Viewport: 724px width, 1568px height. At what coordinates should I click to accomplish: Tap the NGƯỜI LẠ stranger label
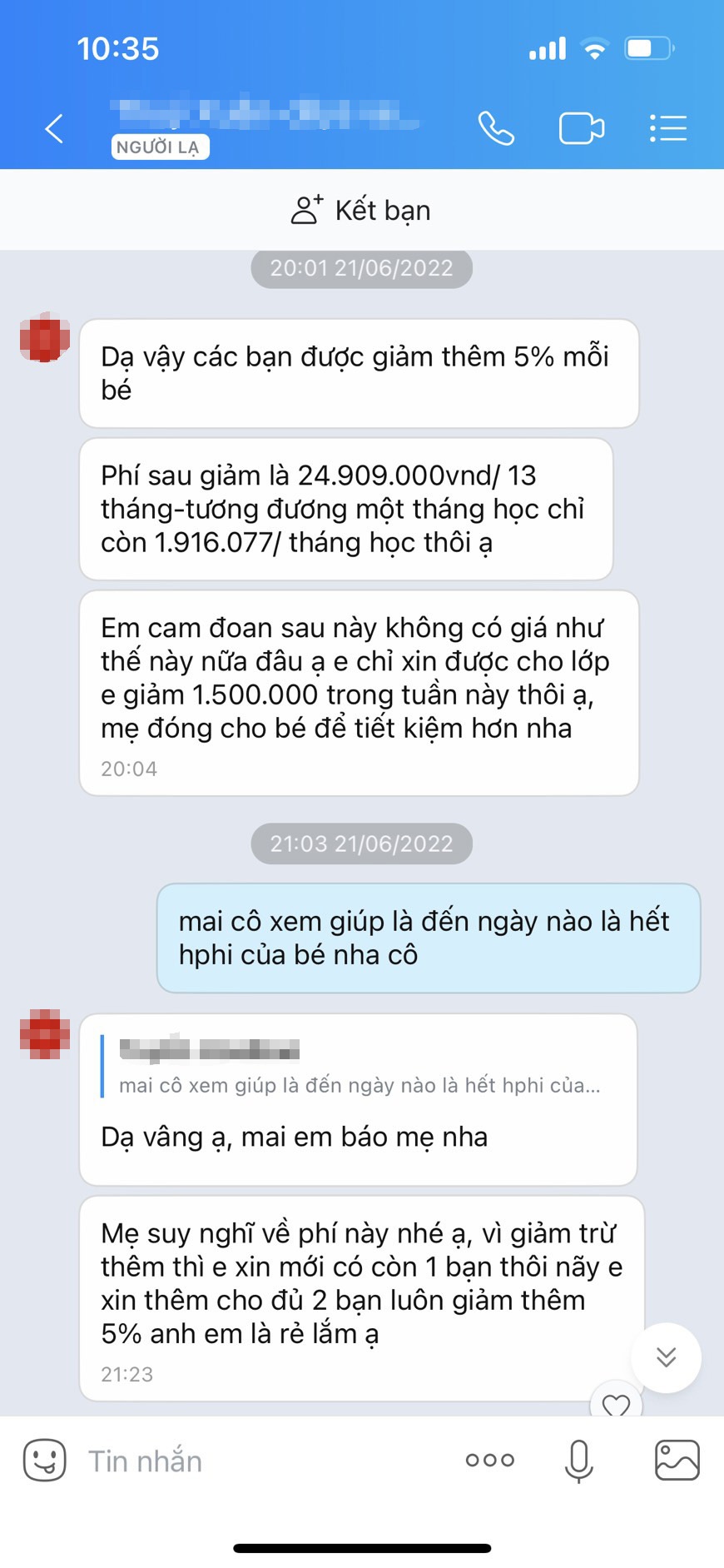point(160,147)
